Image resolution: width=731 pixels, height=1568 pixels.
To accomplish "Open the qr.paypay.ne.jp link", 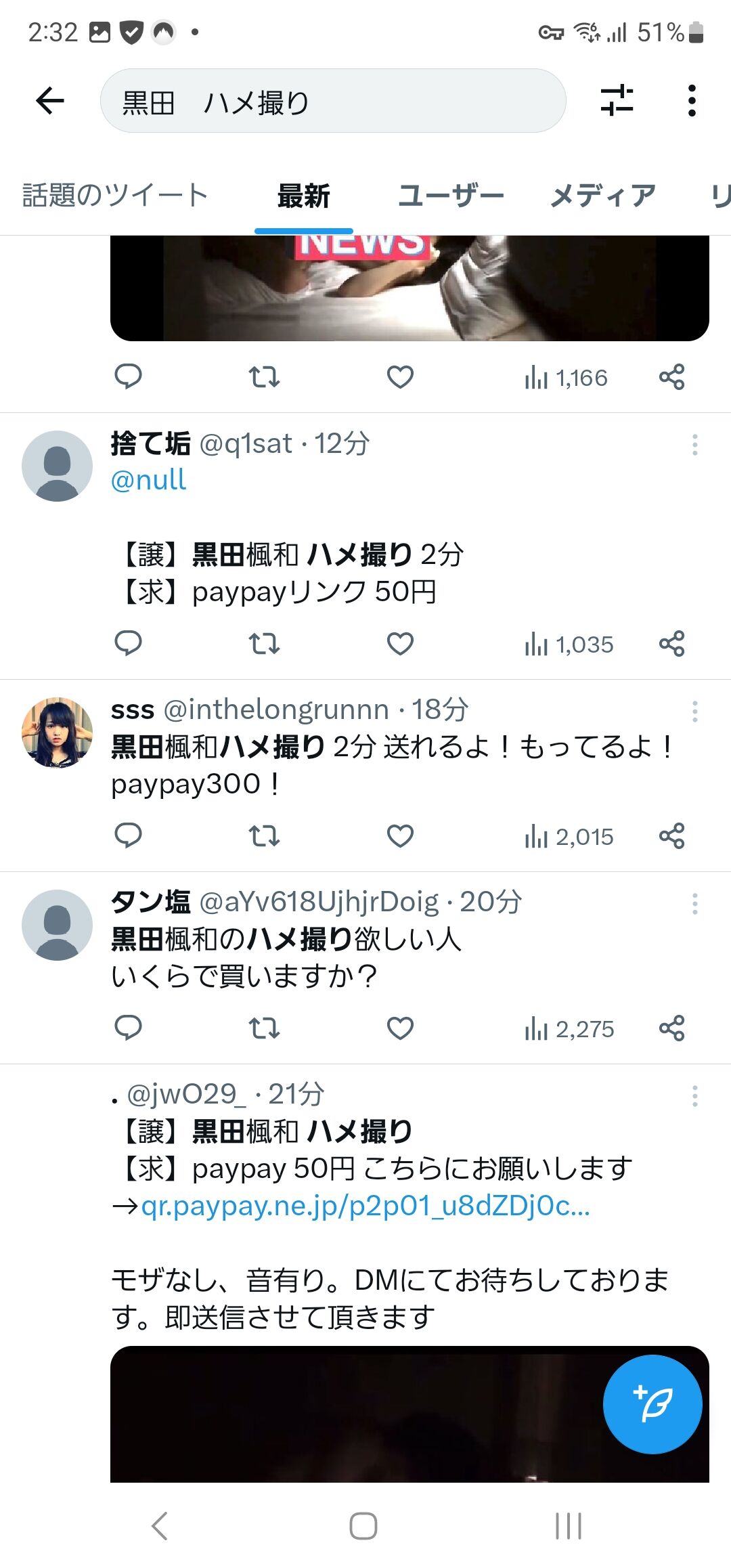I will point(365,1206).
